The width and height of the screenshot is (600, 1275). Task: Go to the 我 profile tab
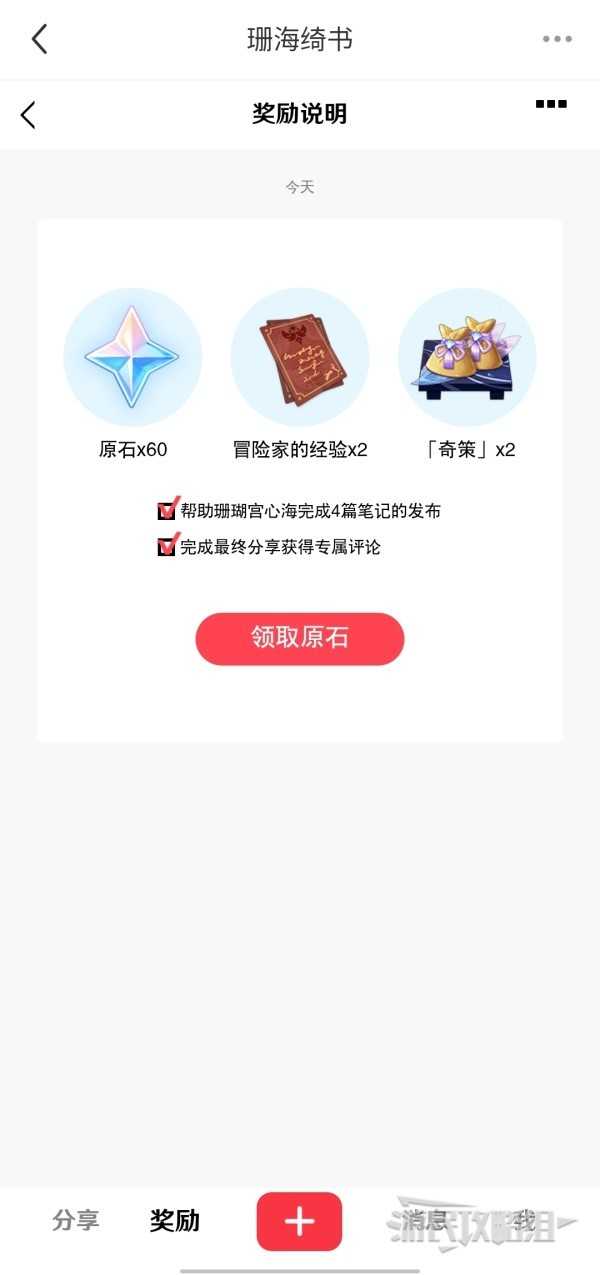[x=524, y=1221]
